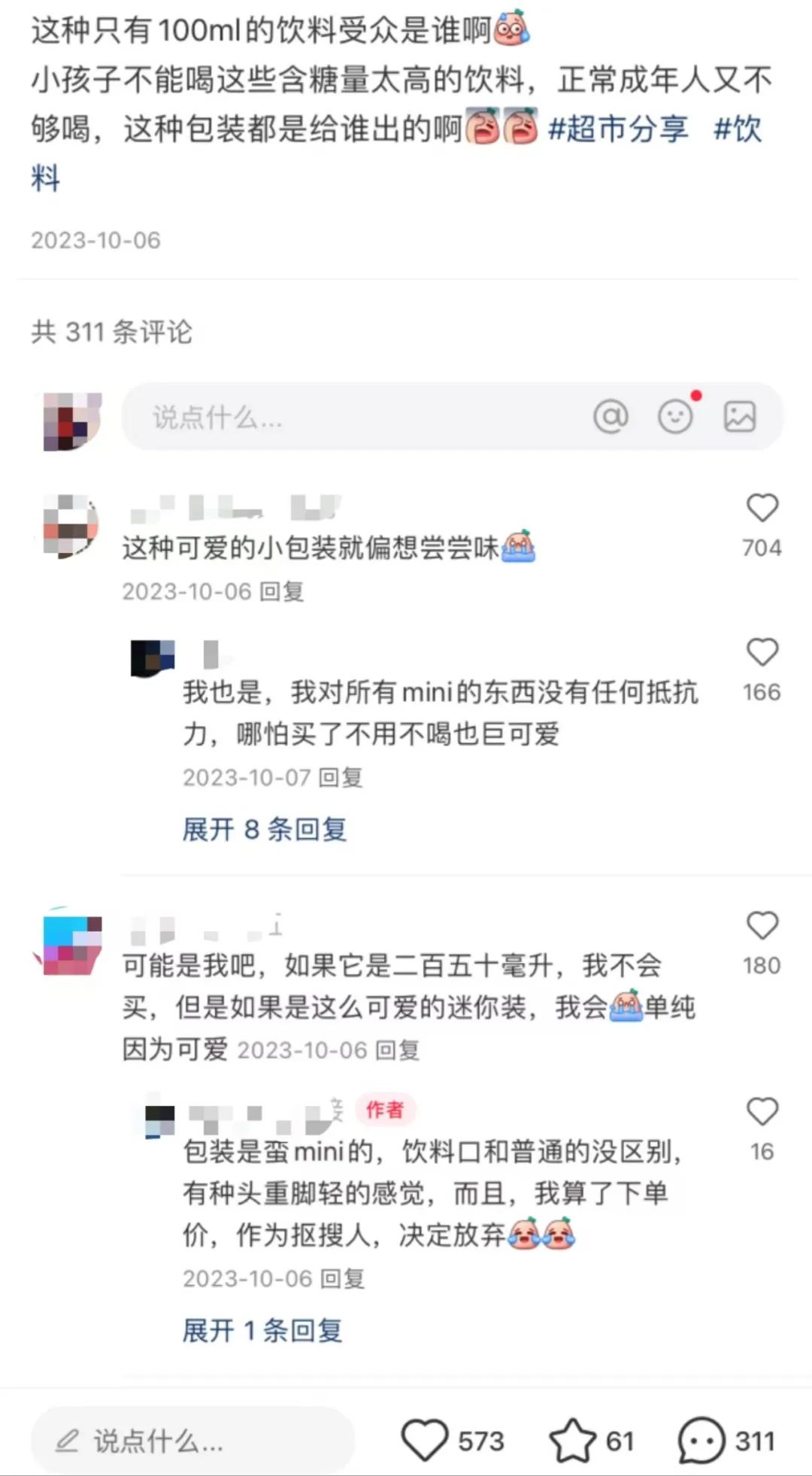Favorite the post using the star icon

573,1441
